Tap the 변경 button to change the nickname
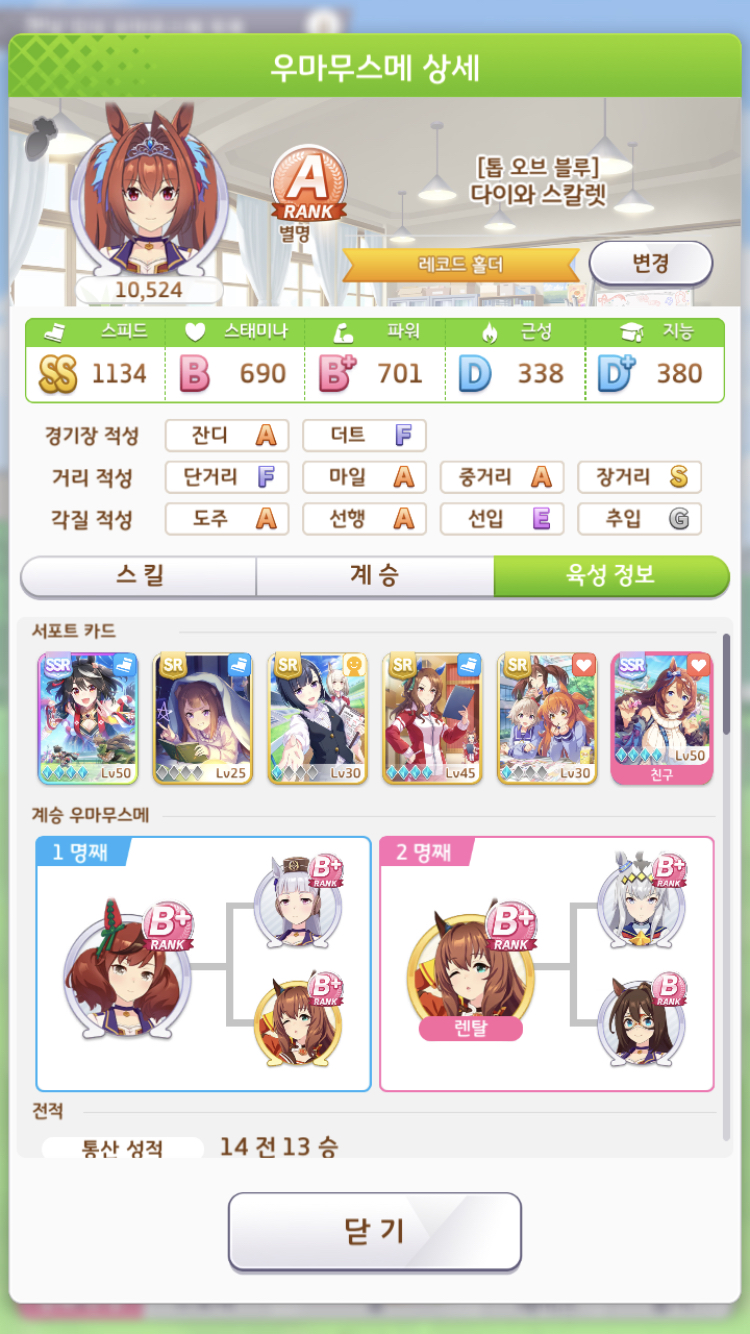Viewport: 750px width, 1334px height. pos(650,264)
